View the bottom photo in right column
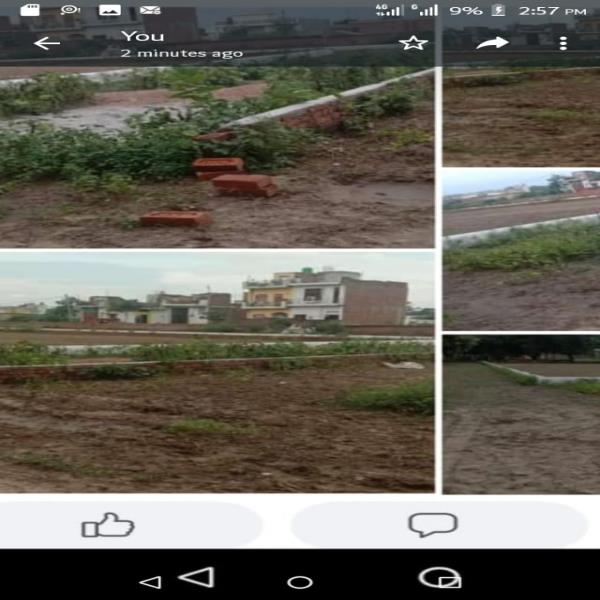Screen dimensions: 600x600 (x=521, y=411)
